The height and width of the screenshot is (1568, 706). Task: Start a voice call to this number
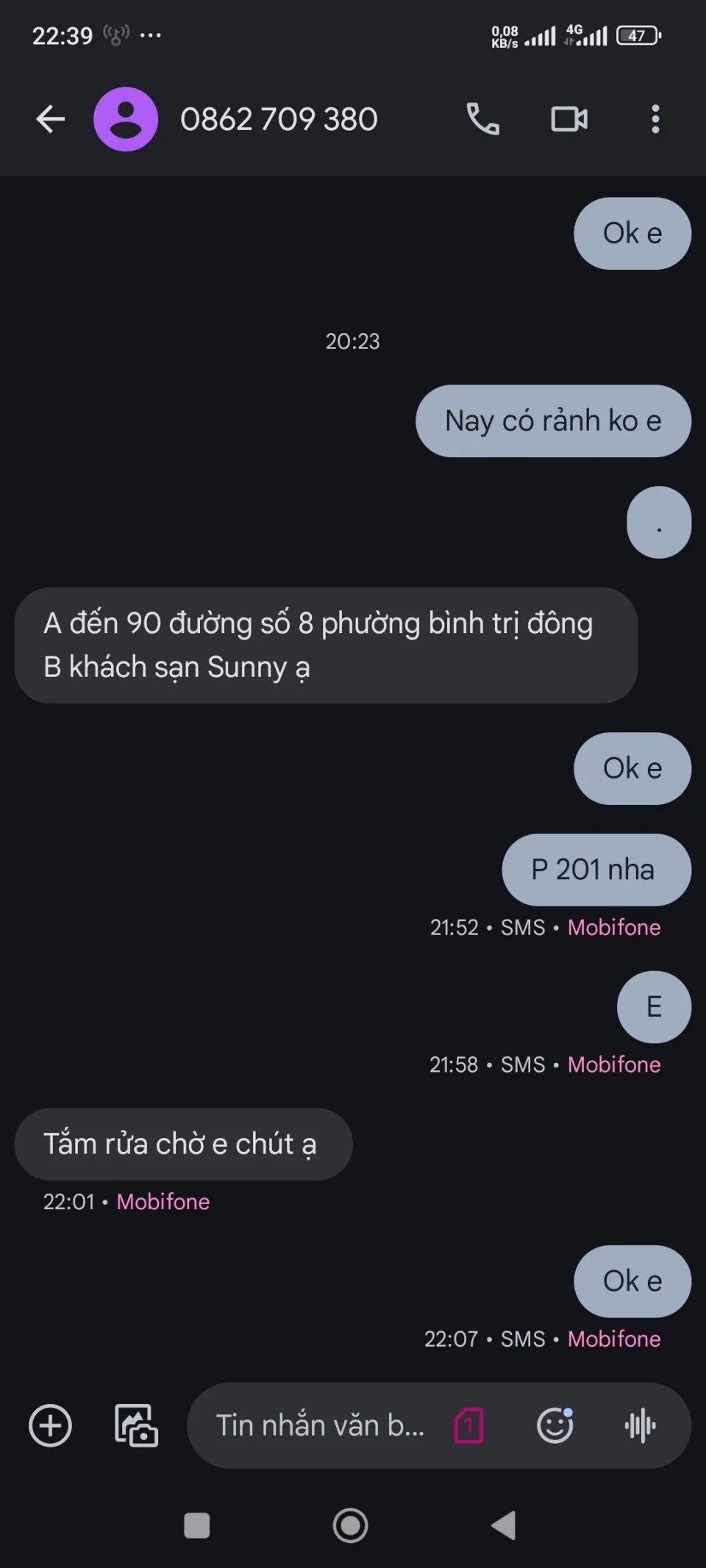[483, 119]
